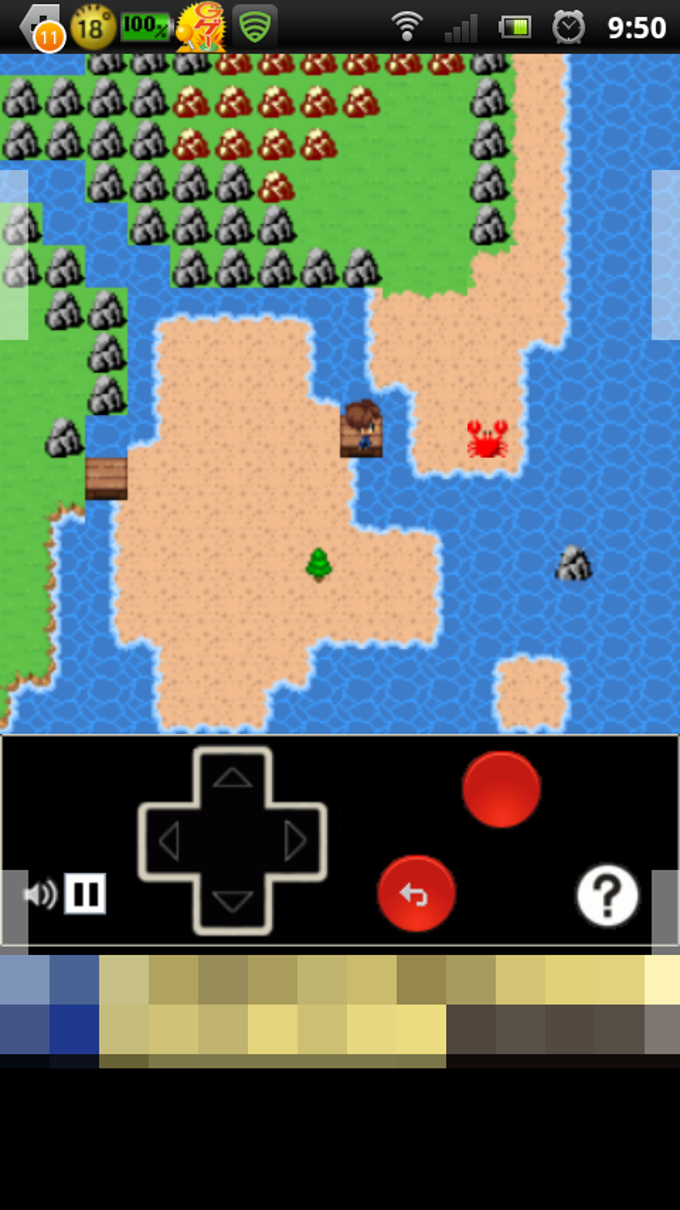Pause the game
680x1210 pixels.
86,894
